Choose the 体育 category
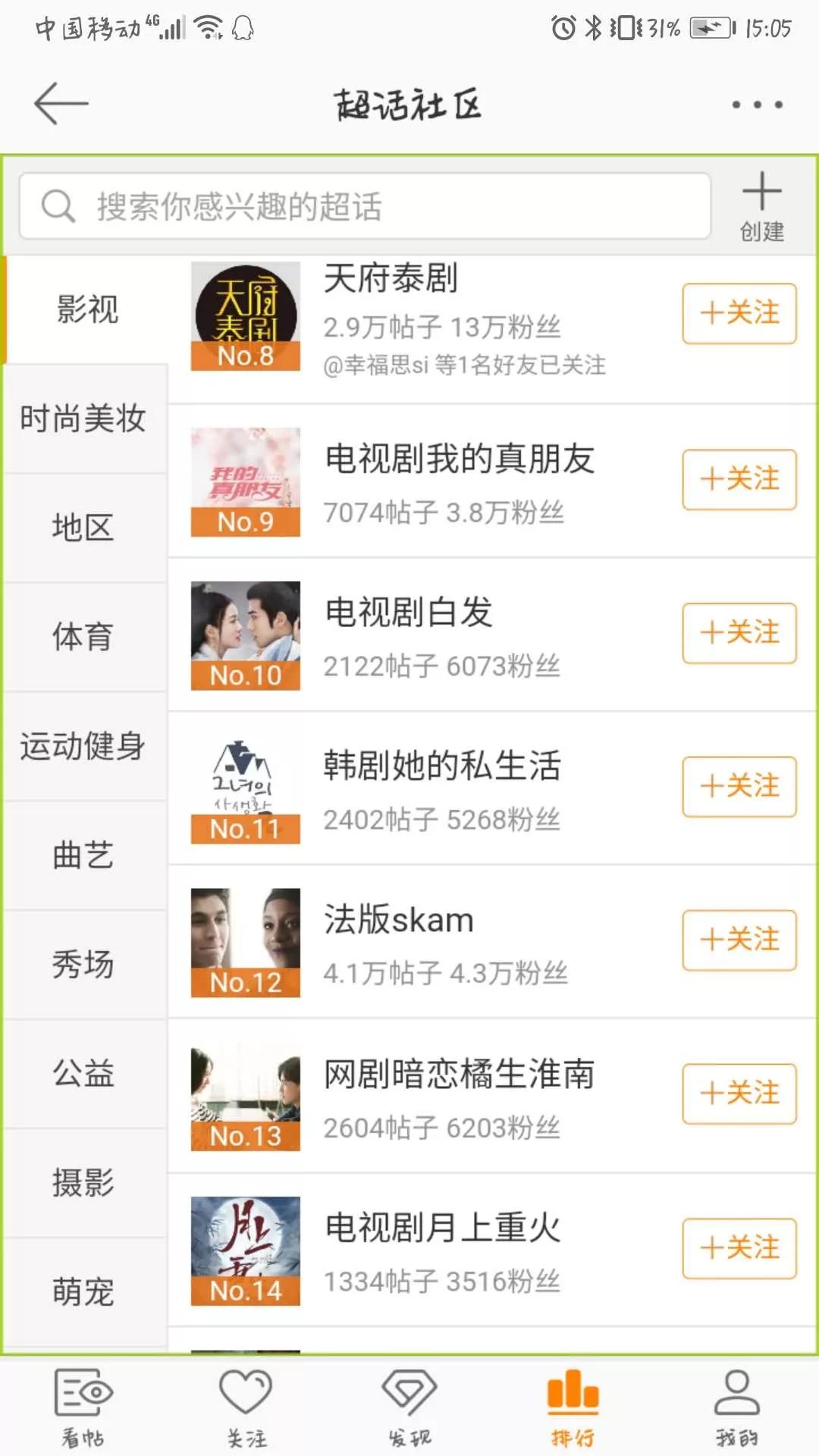 tap(83, 637)
